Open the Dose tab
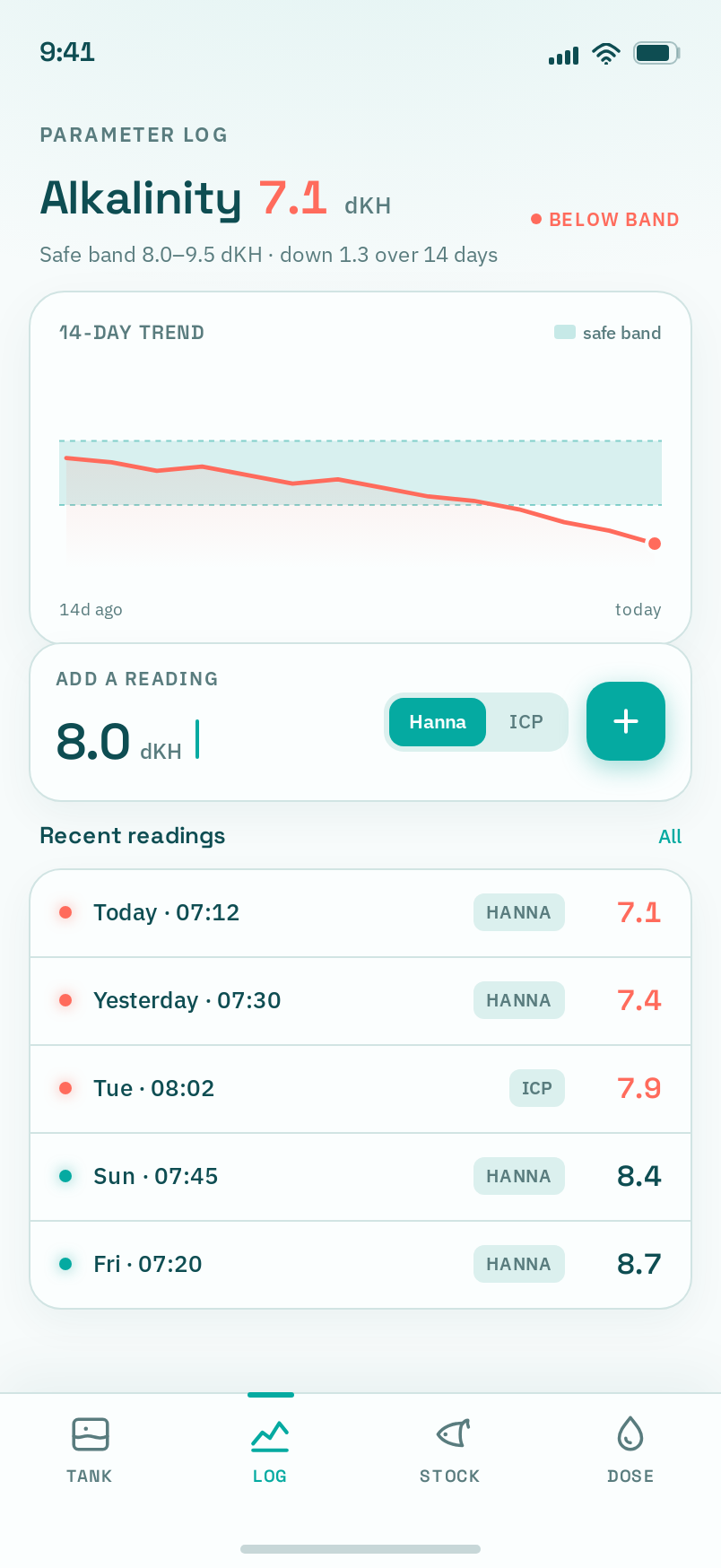The width and height of the screenshot is (721, 1568). pyautogui.click(x=630, y=1450)
